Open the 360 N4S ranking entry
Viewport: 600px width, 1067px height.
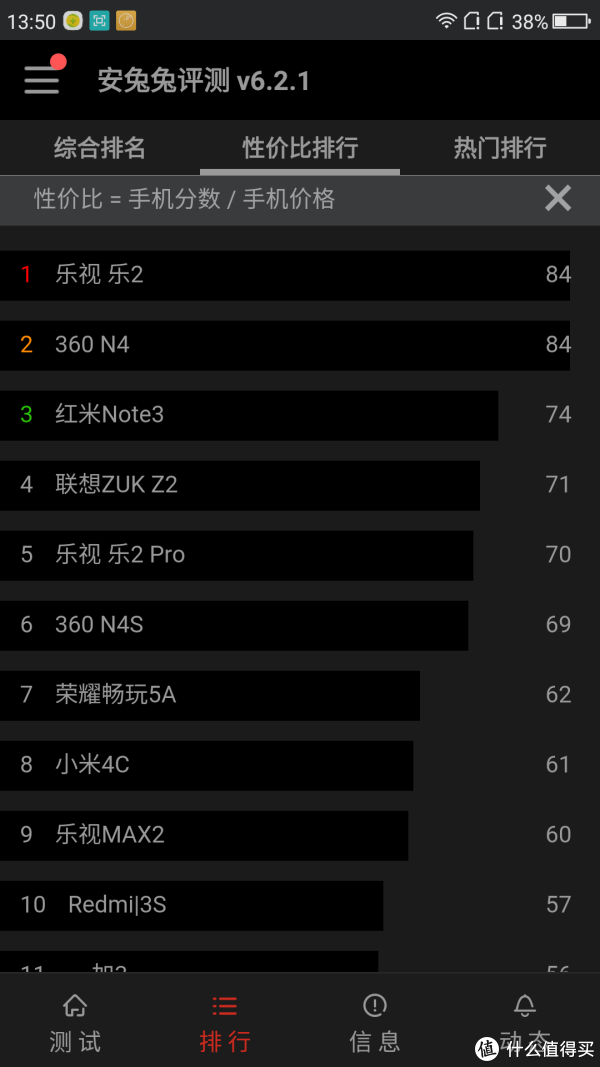click(300, 625)
